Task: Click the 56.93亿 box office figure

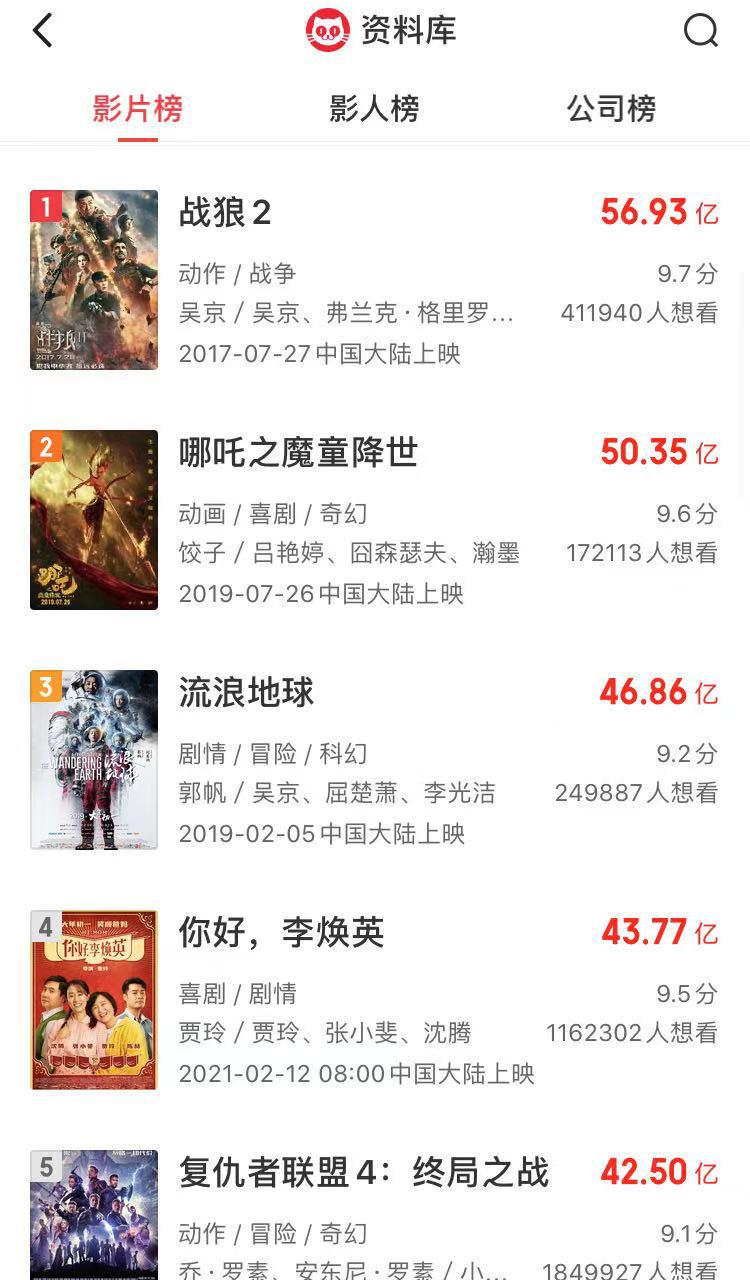Action: [x=659, y=213]
